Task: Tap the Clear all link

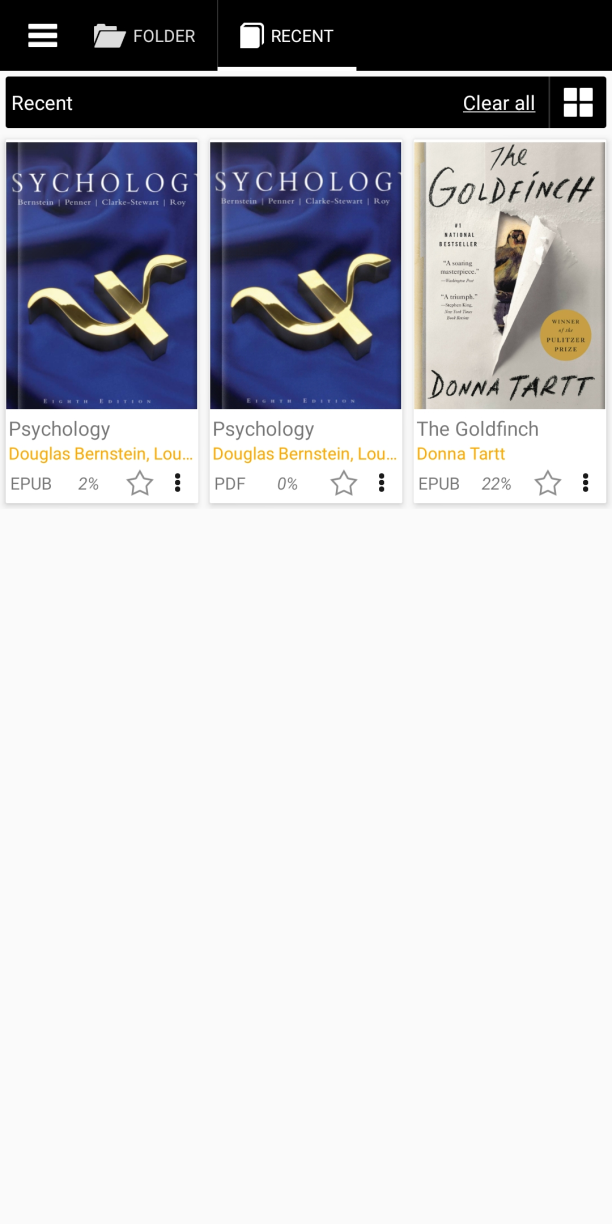Action: click(x=498, y=103)
